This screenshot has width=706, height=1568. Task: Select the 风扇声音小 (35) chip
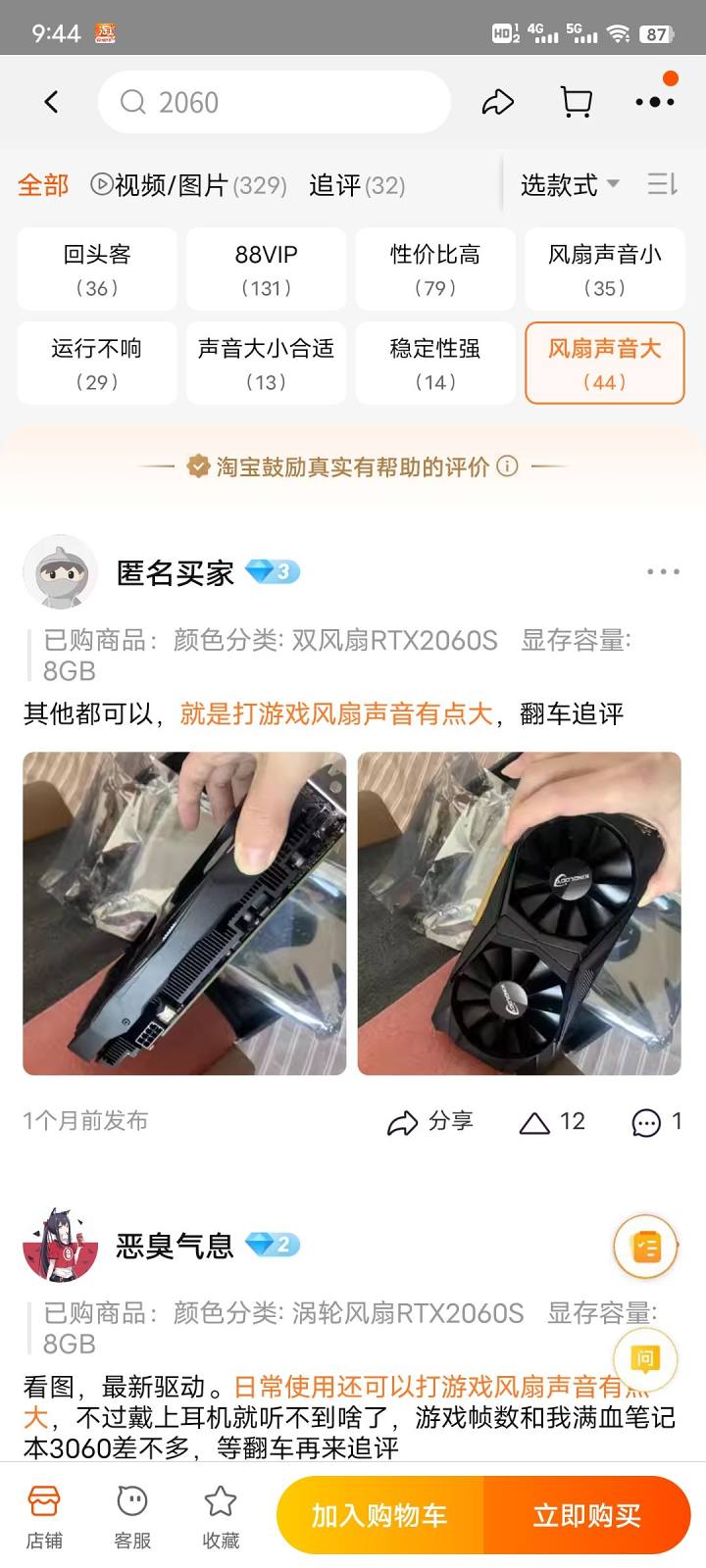[604, 269]
